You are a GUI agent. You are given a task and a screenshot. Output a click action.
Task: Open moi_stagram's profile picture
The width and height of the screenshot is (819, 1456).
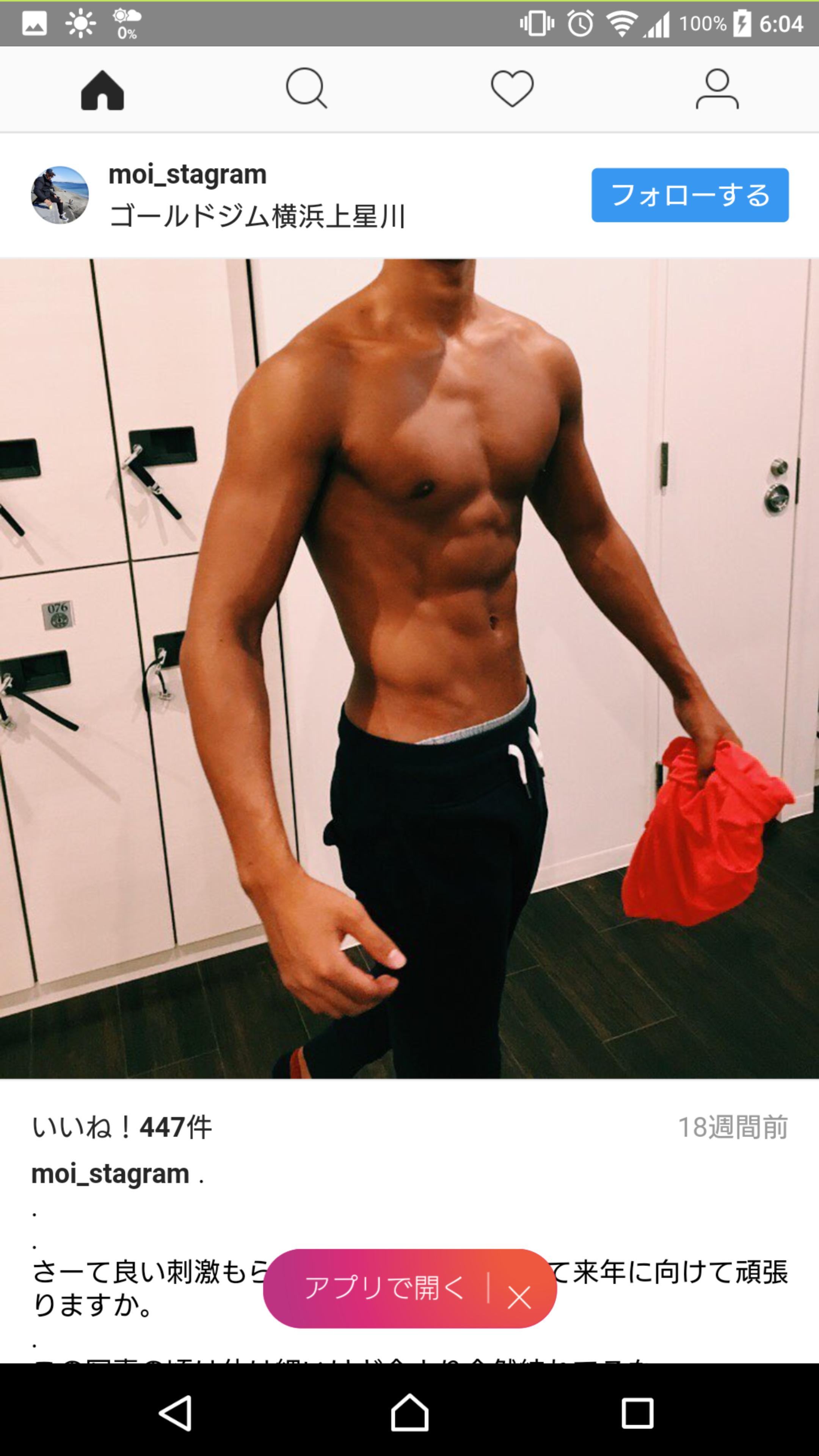click(60, 195)
